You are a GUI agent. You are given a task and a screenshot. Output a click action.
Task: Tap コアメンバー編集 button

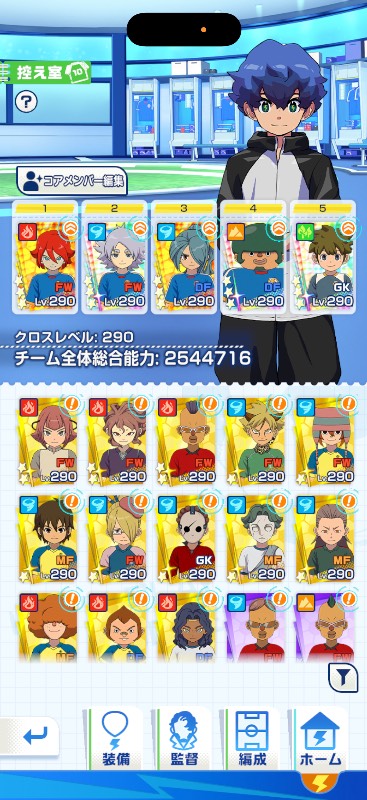(72, 181)
